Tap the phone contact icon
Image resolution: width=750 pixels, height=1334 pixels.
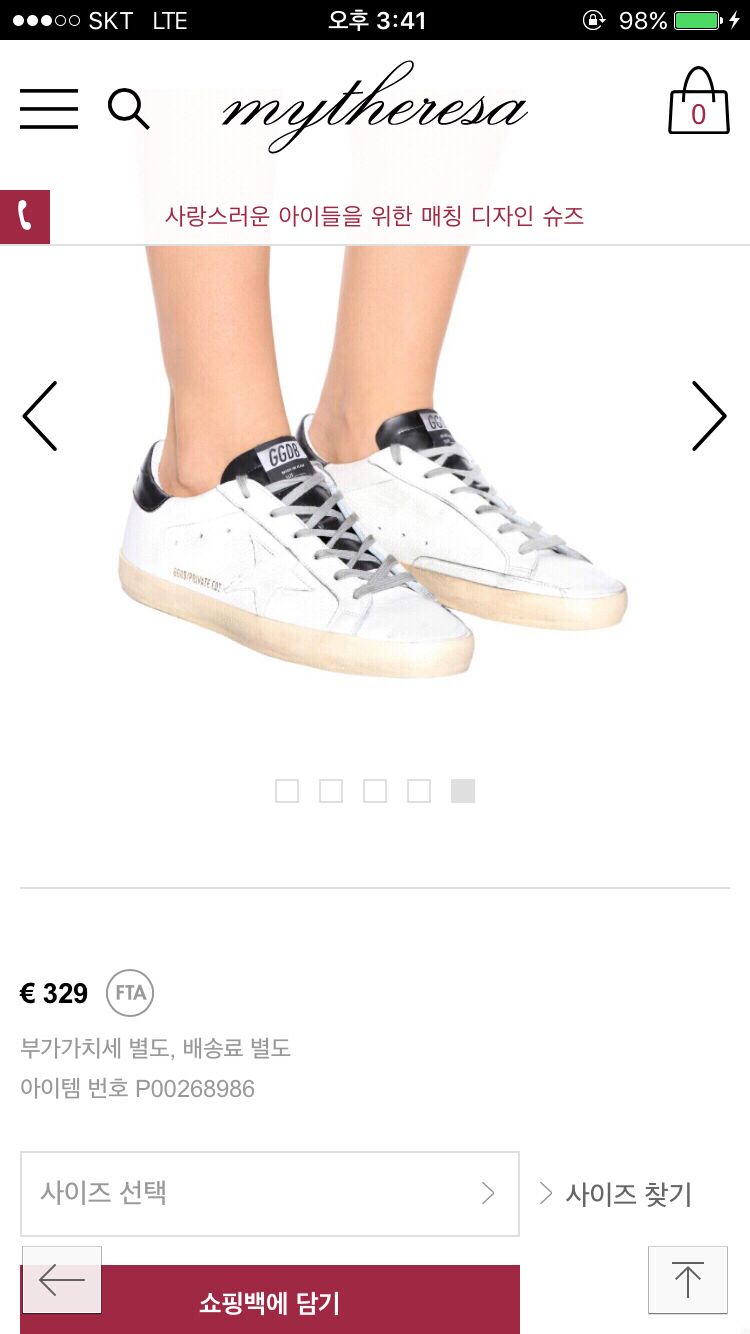(25, 216)
